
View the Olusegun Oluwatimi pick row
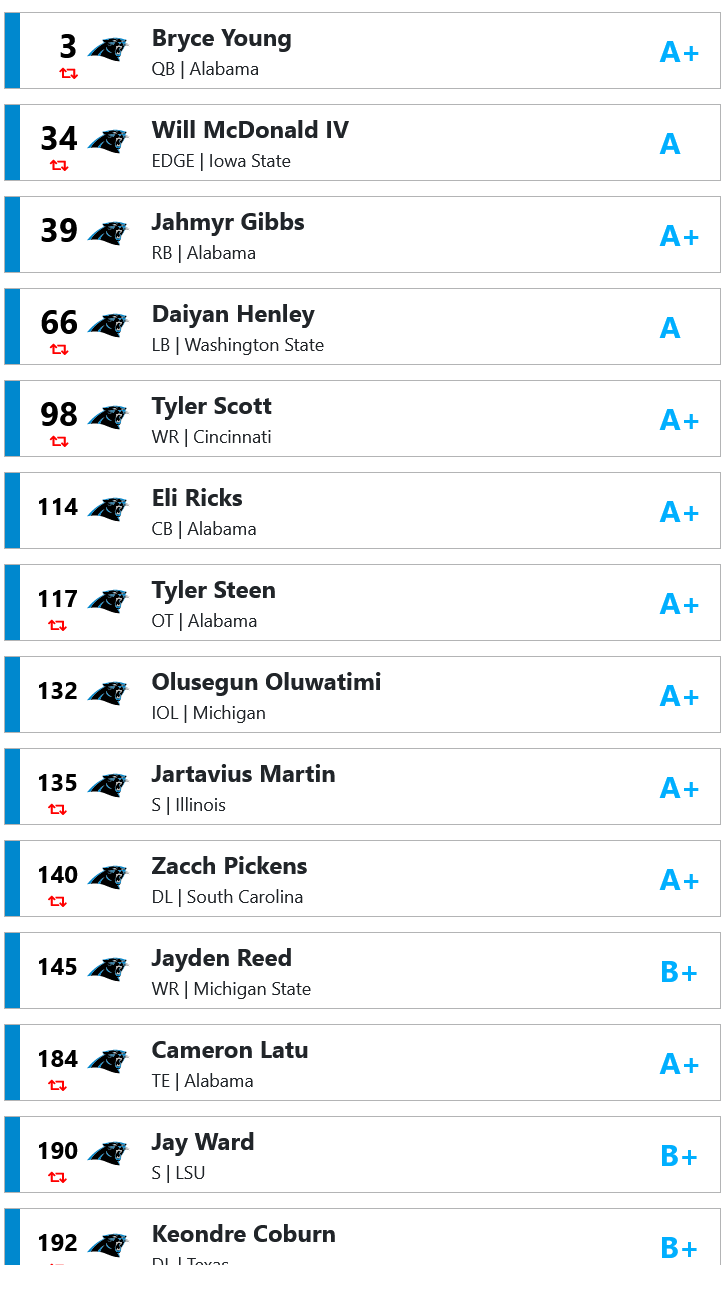362,695
